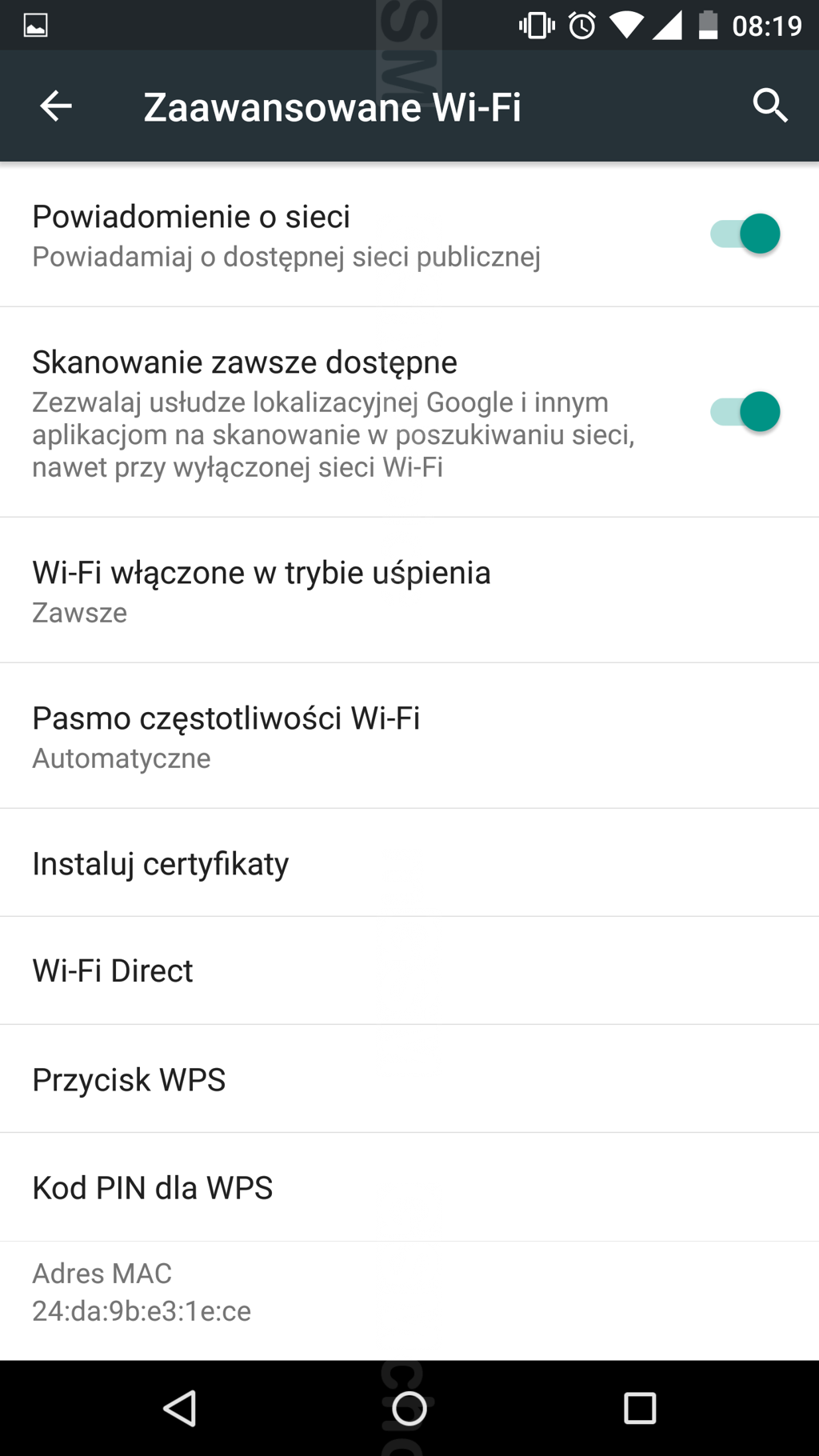Tap Przycisk WPS
The height and width of the screenshot is (1456, 819).
pos(409,1079)
